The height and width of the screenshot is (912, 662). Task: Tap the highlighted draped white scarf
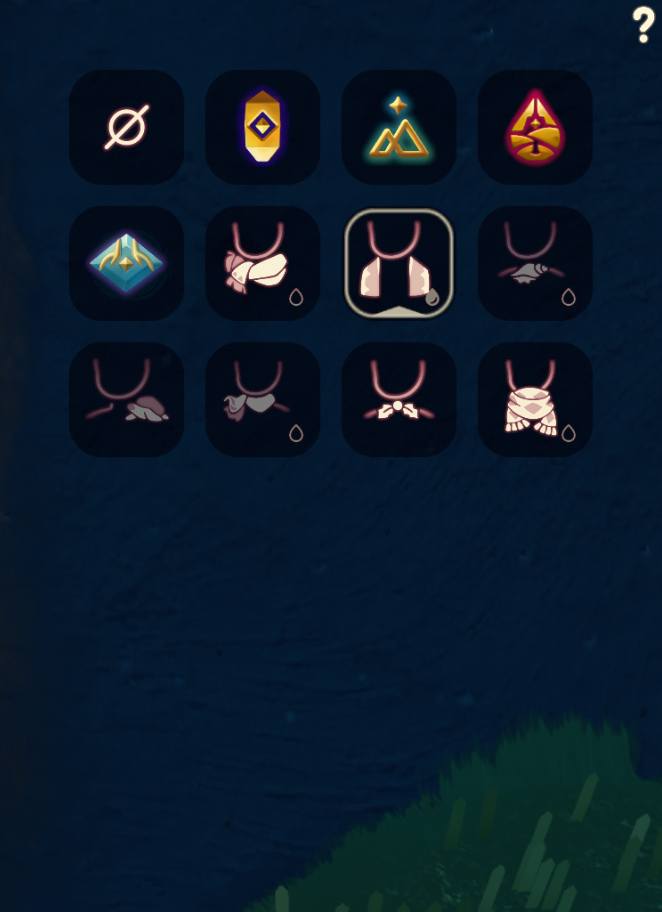point(398,263)
